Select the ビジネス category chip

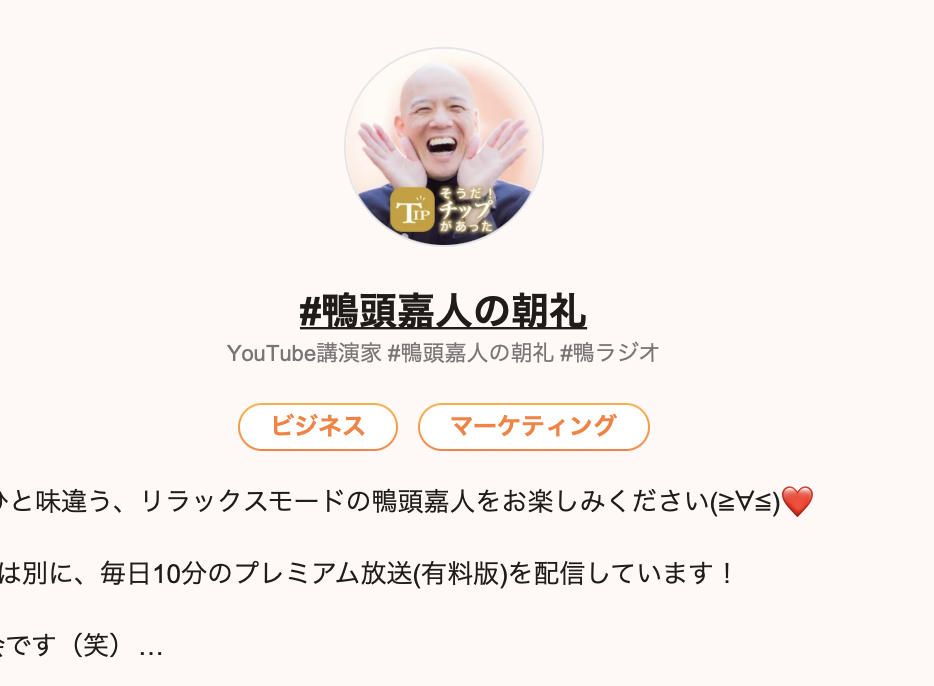(x=318, y=427)
